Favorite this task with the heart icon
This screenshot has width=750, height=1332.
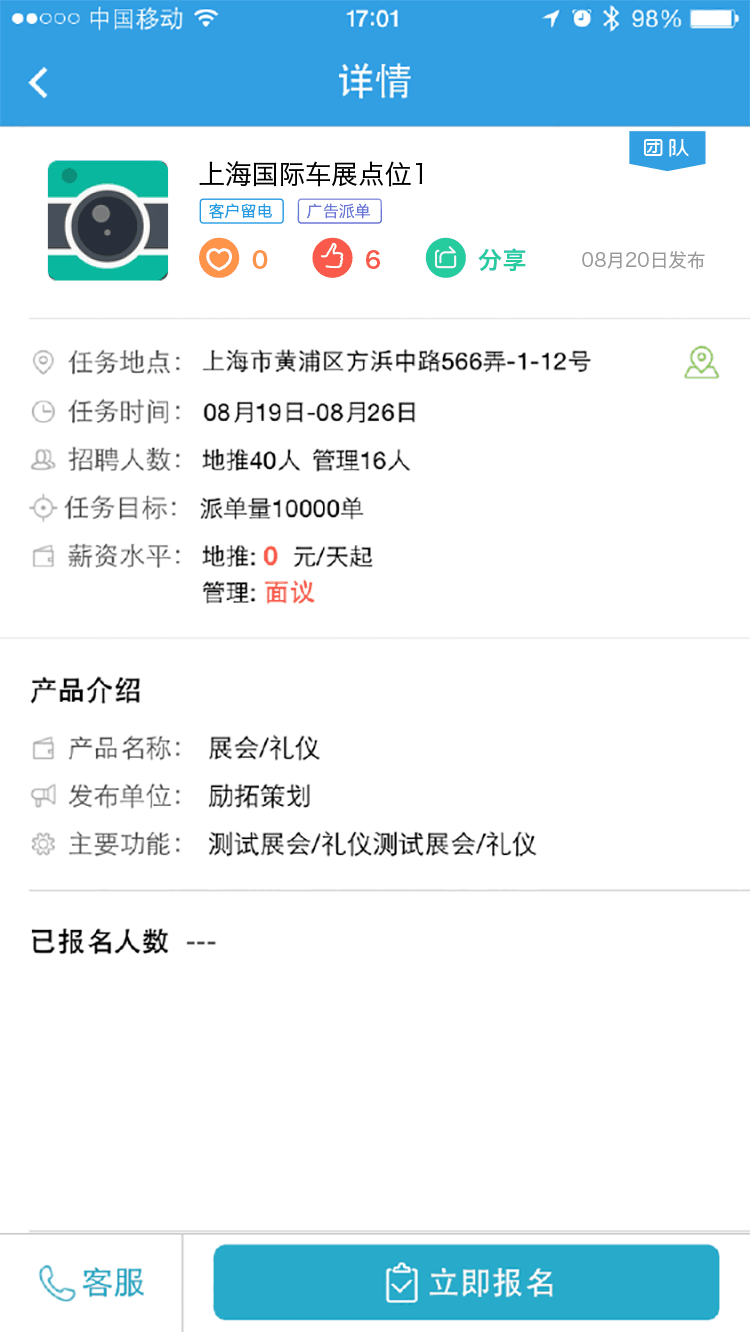click(x=219, y=259)
